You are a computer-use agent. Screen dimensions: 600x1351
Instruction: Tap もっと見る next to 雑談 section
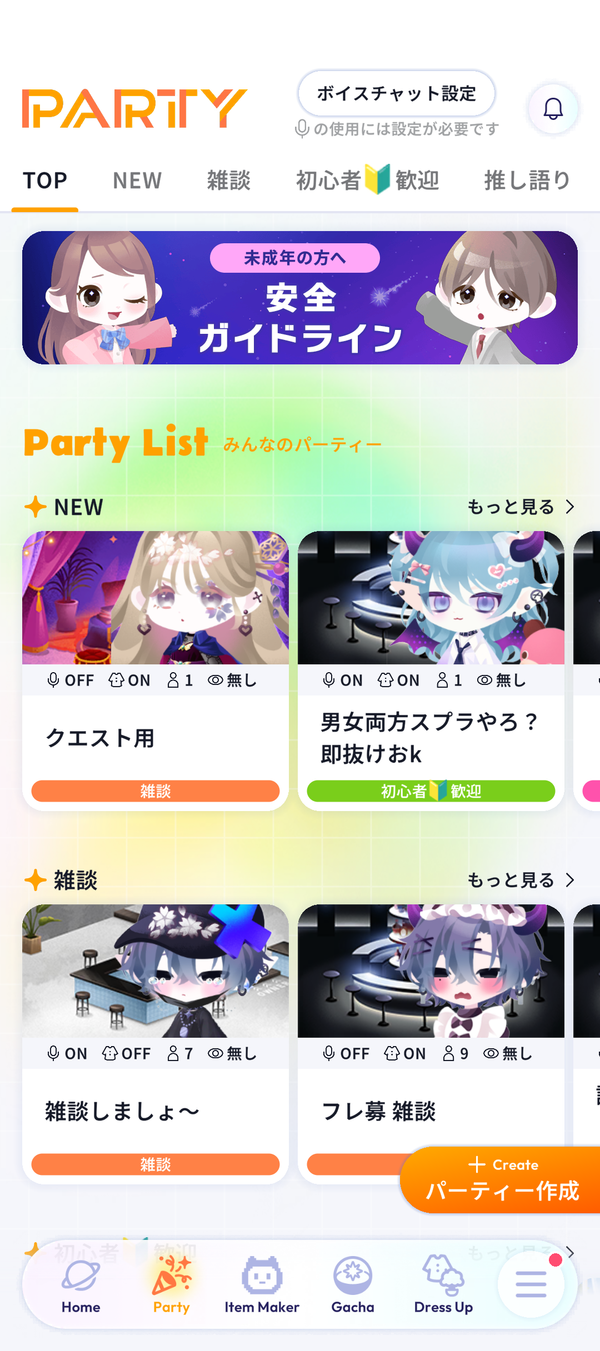click(521, 880)
